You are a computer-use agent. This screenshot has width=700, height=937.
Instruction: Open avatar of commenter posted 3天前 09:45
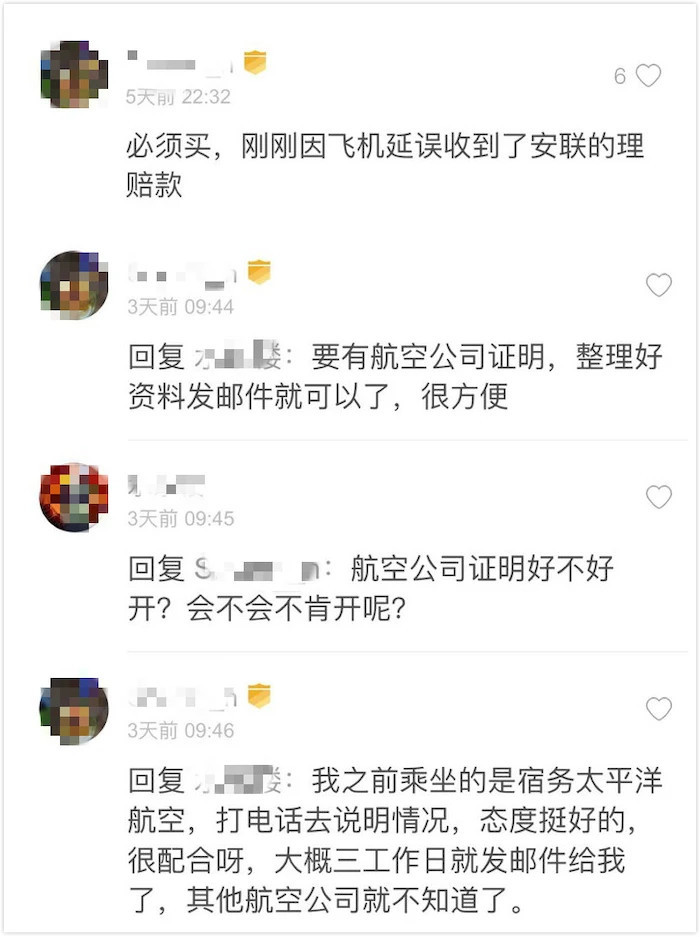click(74, 497)
